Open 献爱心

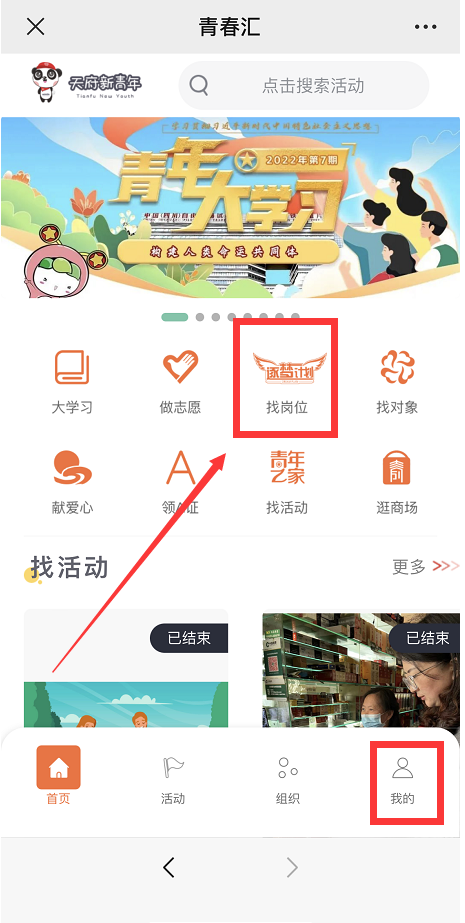click(72, 483)
